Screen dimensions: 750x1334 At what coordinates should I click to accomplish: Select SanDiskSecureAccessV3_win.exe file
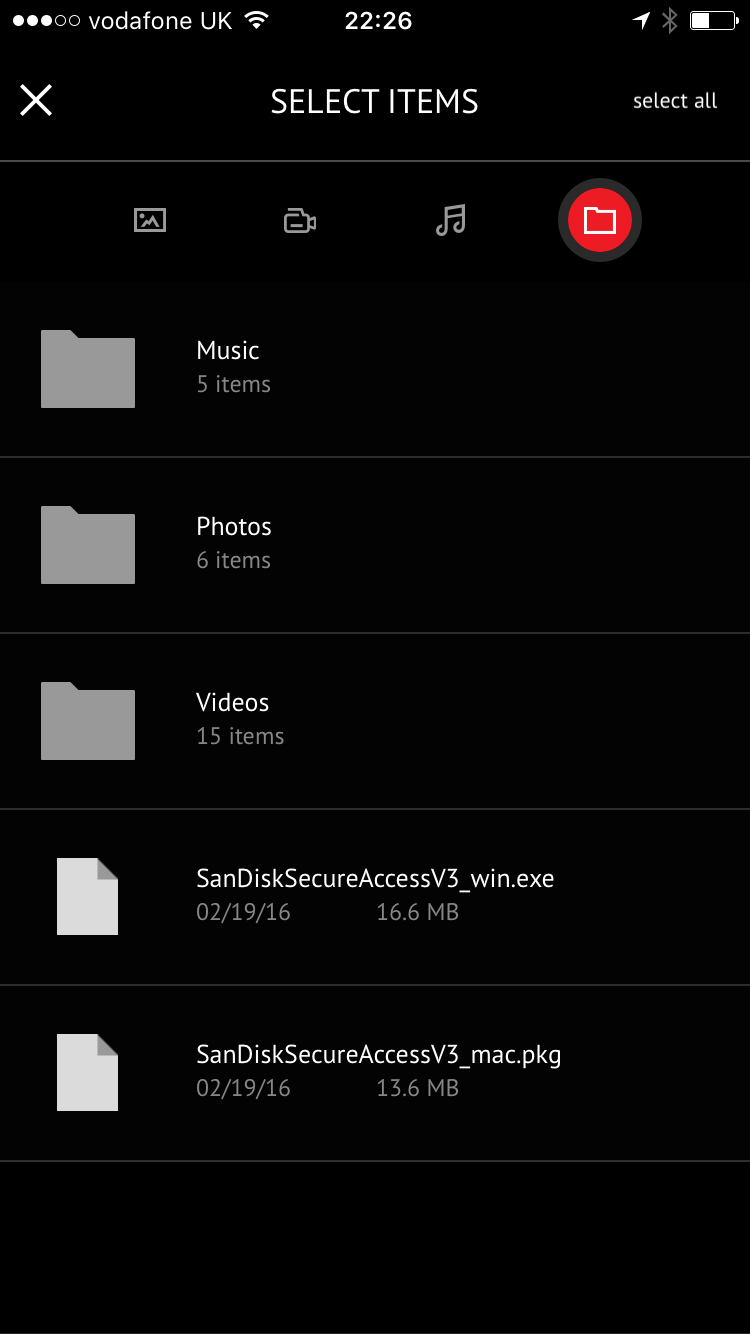(x=375, y=897)
